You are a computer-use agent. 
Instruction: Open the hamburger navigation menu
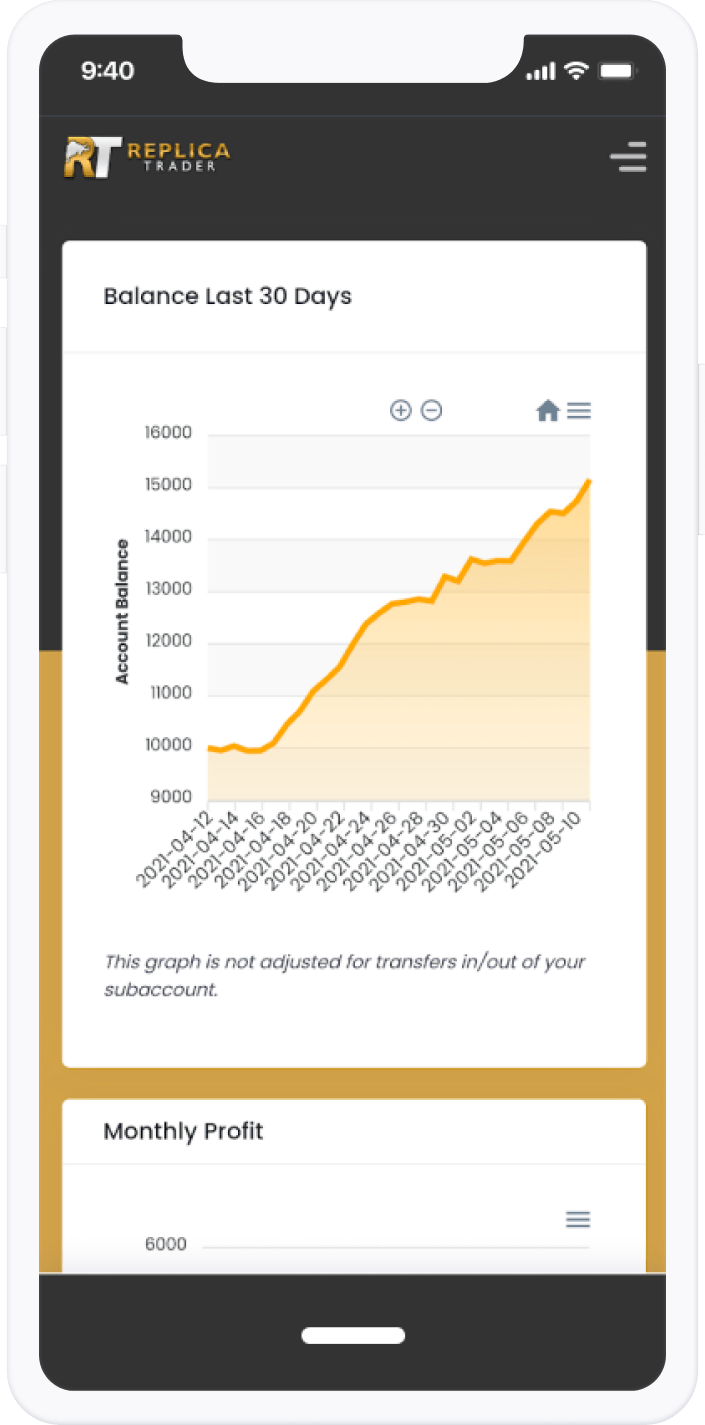point(628,157)
